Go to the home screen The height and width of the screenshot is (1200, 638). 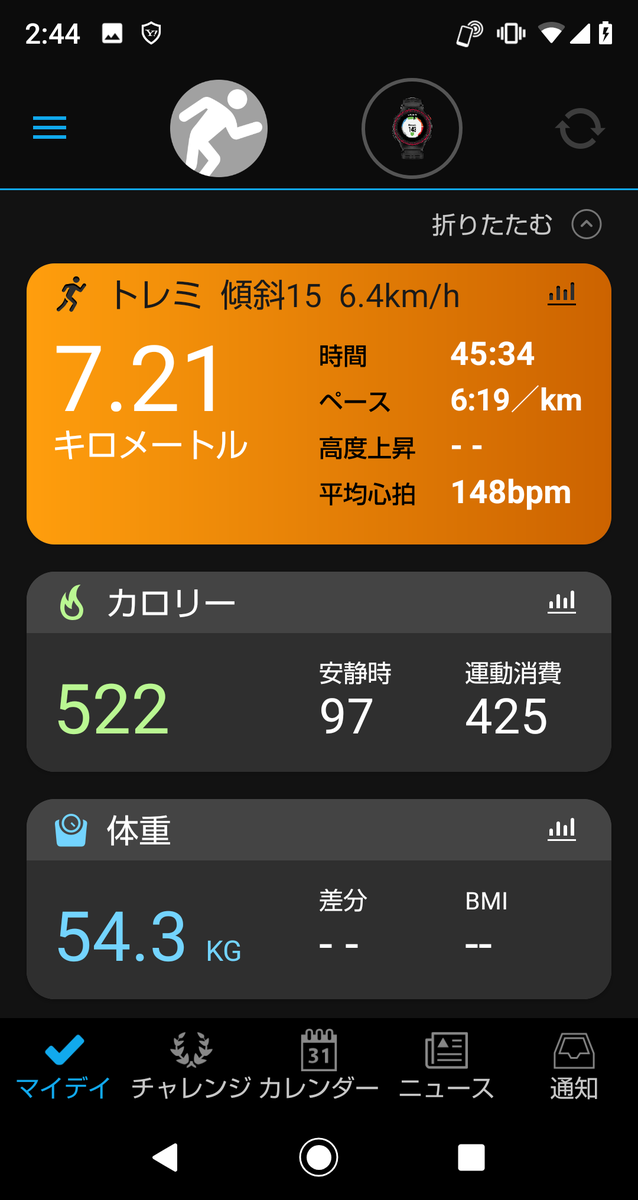319,1157
